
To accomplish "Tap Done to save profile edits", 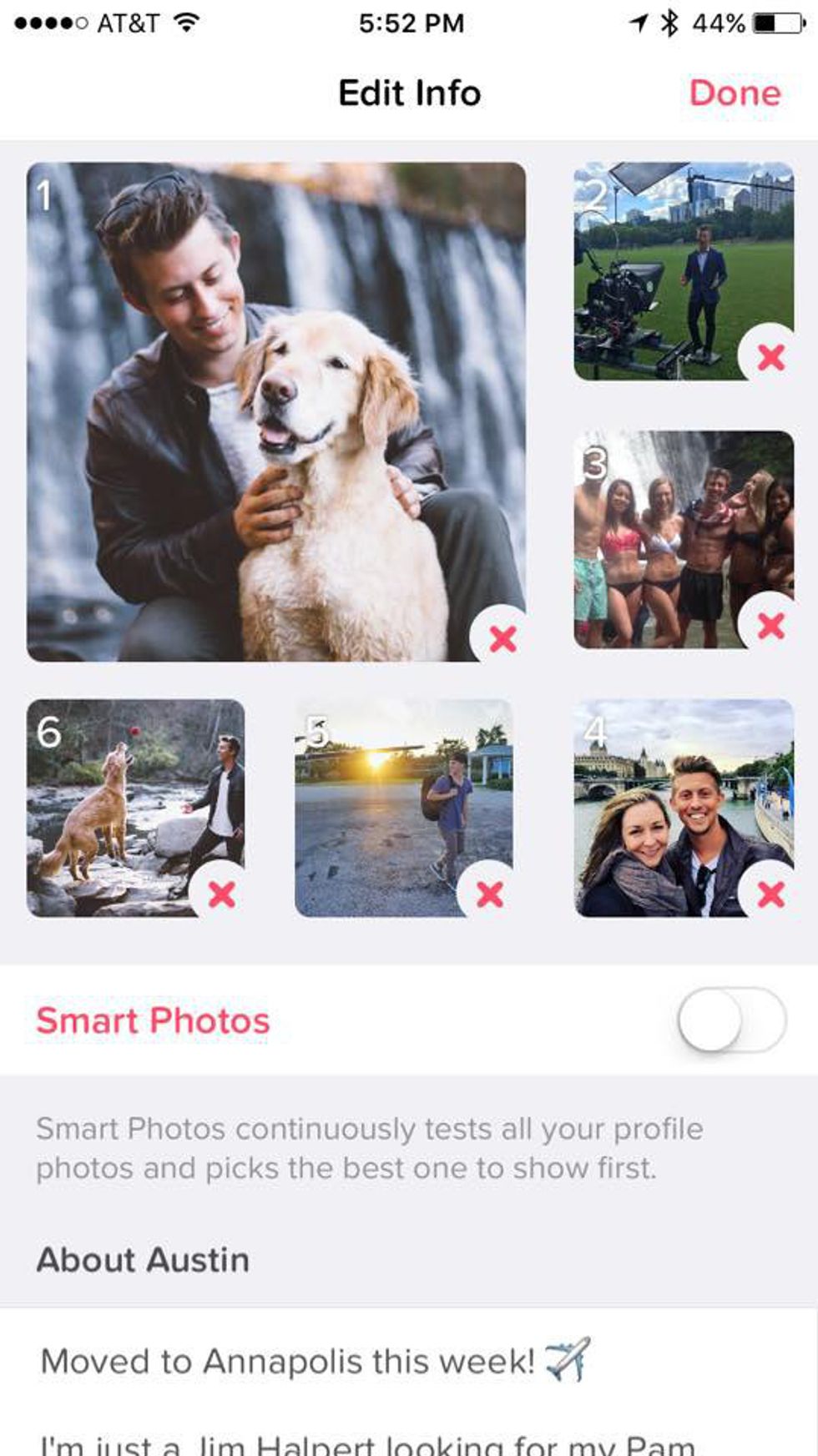I will pyautogui.click(x=735, y=93).
